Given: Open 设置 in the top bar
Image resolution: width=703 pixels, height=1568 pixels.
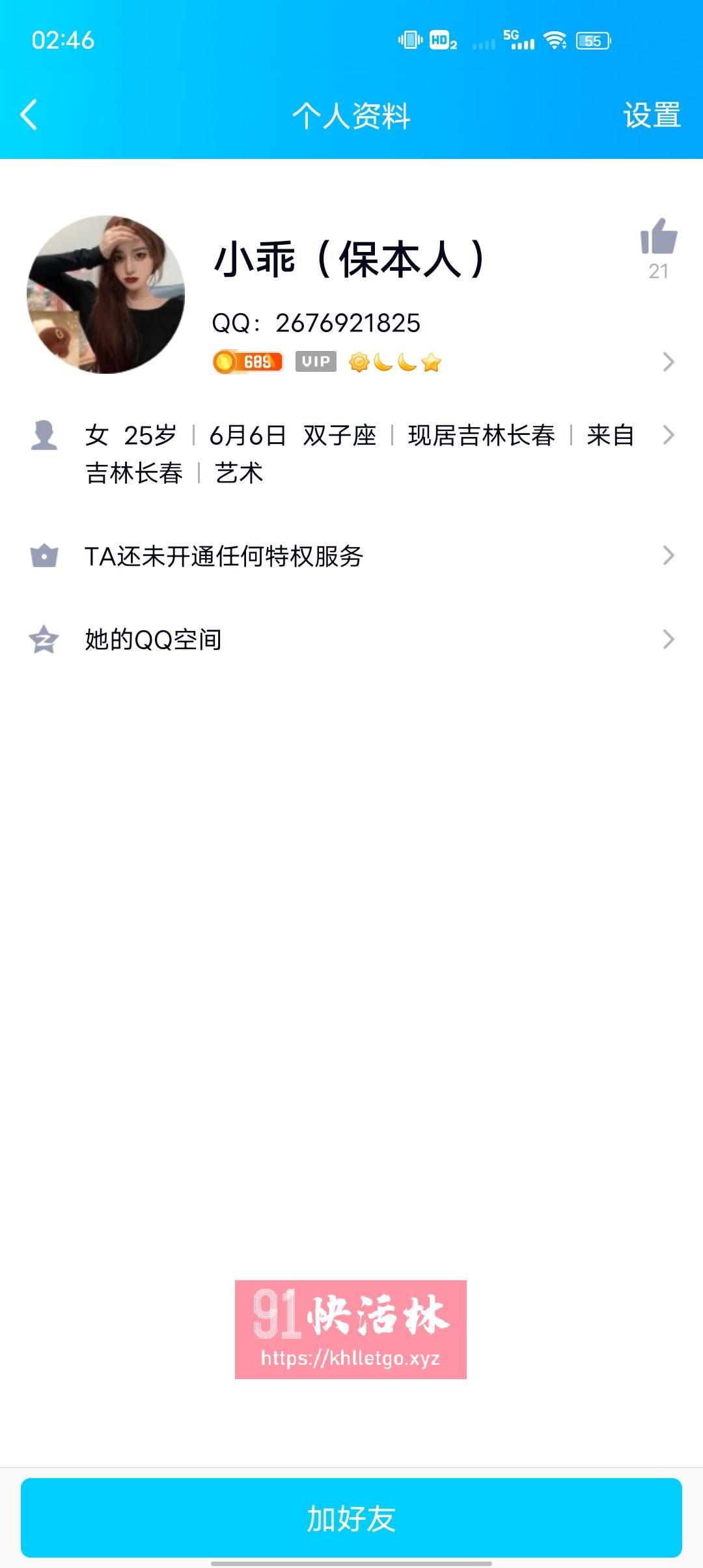Looking at the screenshot, I should [x=652, y=115].
